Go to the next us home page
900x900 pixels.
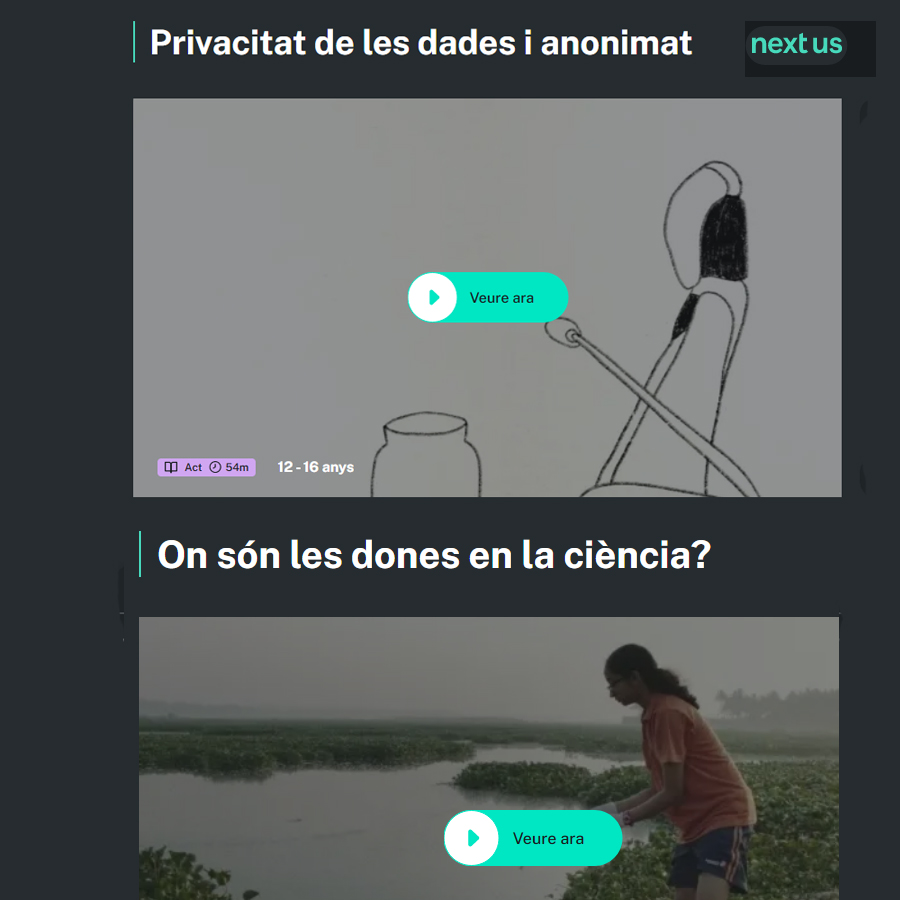pos(796,45)
